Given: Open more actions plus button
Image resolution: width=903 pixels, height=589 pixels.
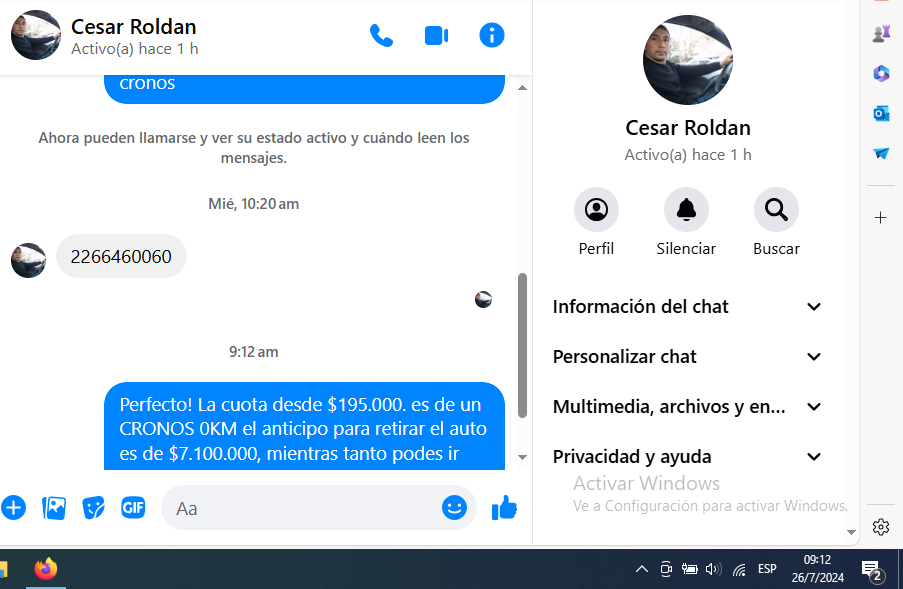Looking at the screenshot, I should click(13, 508).
